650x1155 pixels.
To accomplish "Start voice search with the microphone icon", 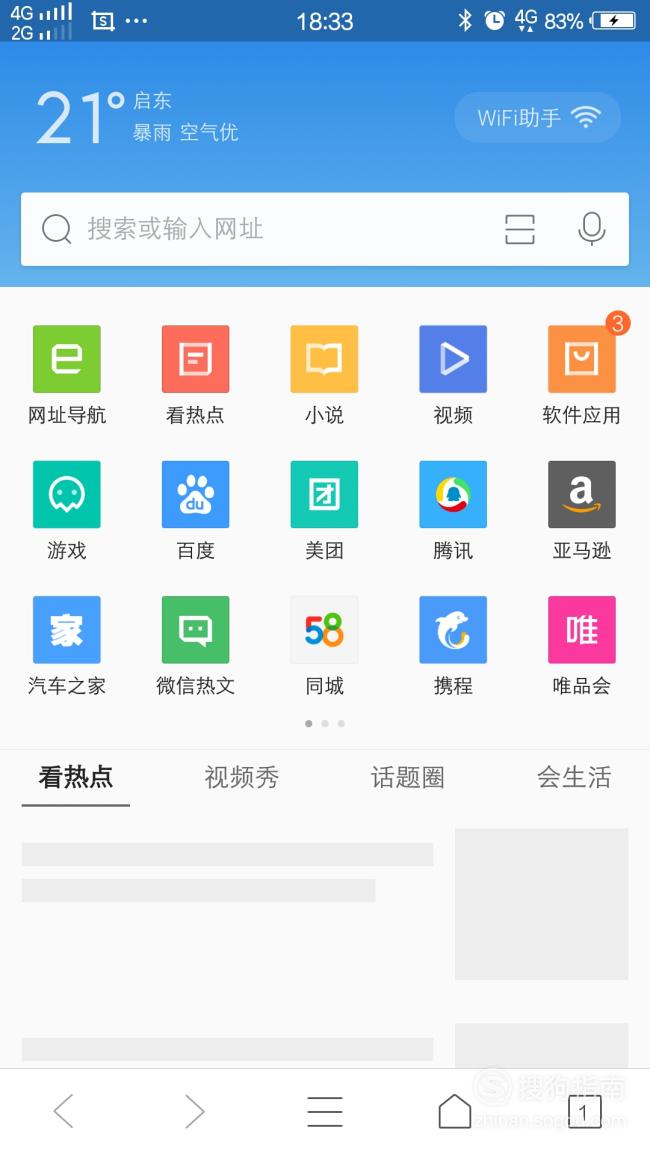I will coord(591,229).
